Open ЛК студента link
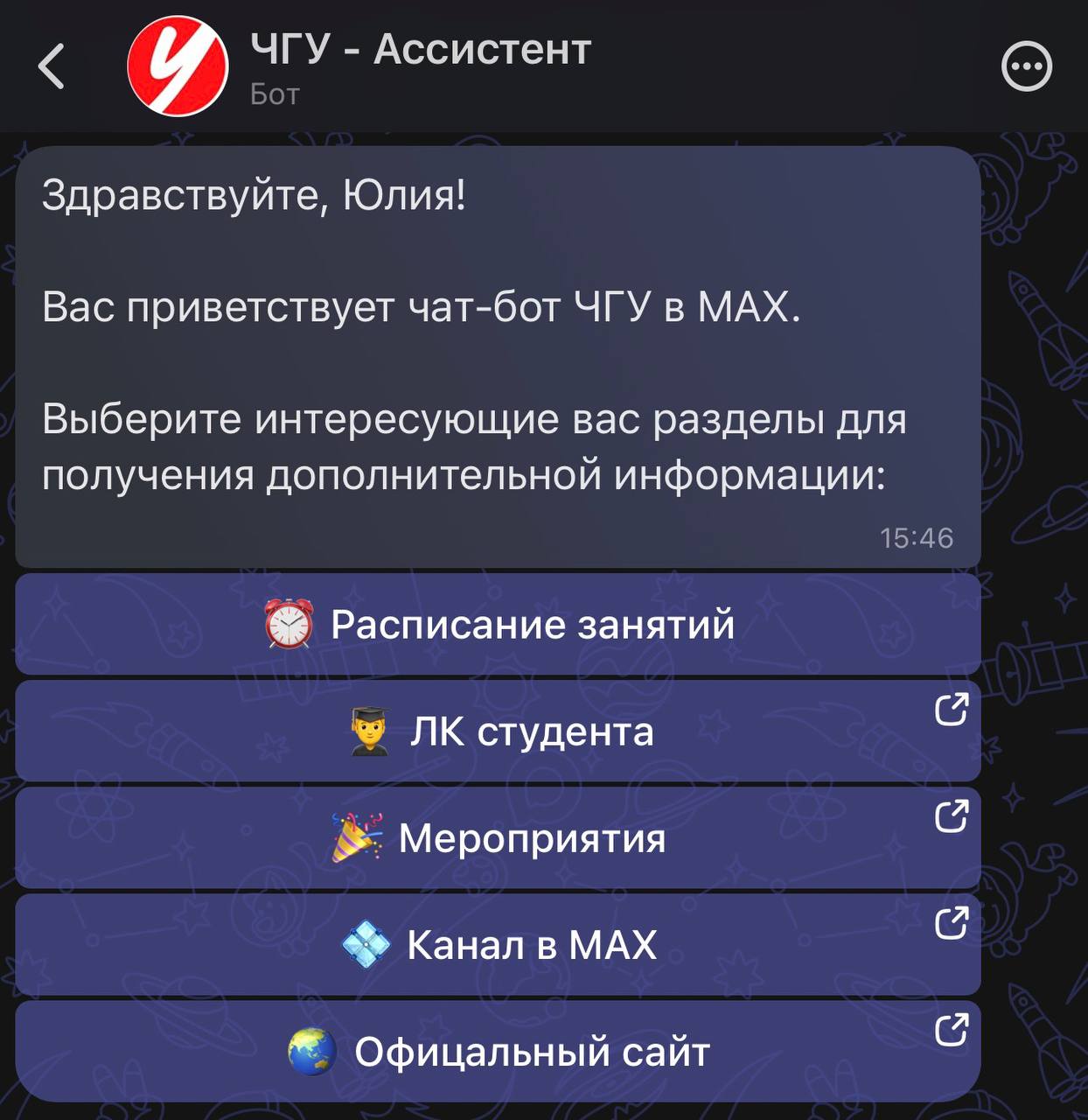Viewport: 1088px width, 1120px height. tap(498, 731)
